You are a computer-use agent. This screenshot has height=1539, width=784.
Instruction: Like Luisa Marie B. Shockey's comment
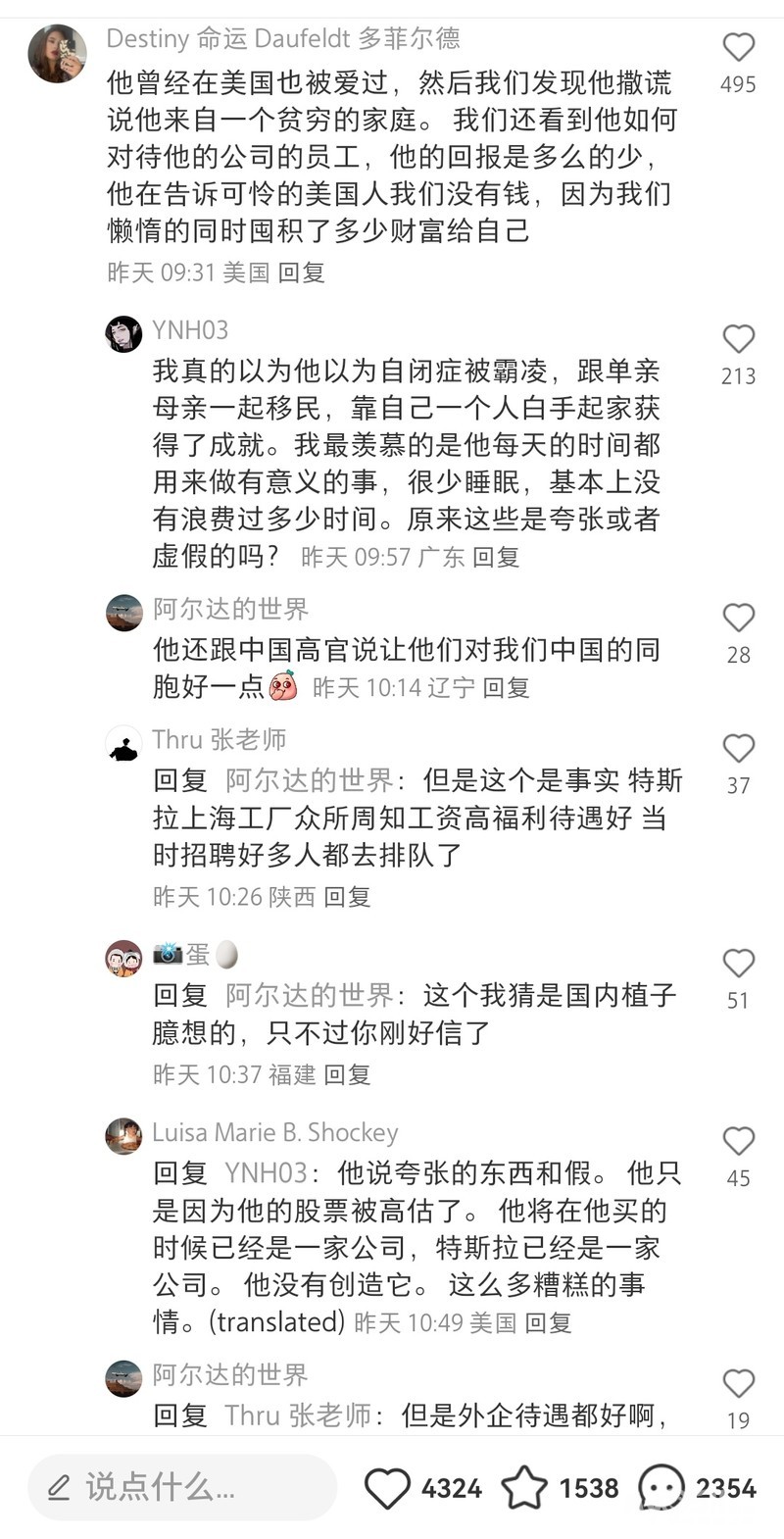pos(738,1141)
